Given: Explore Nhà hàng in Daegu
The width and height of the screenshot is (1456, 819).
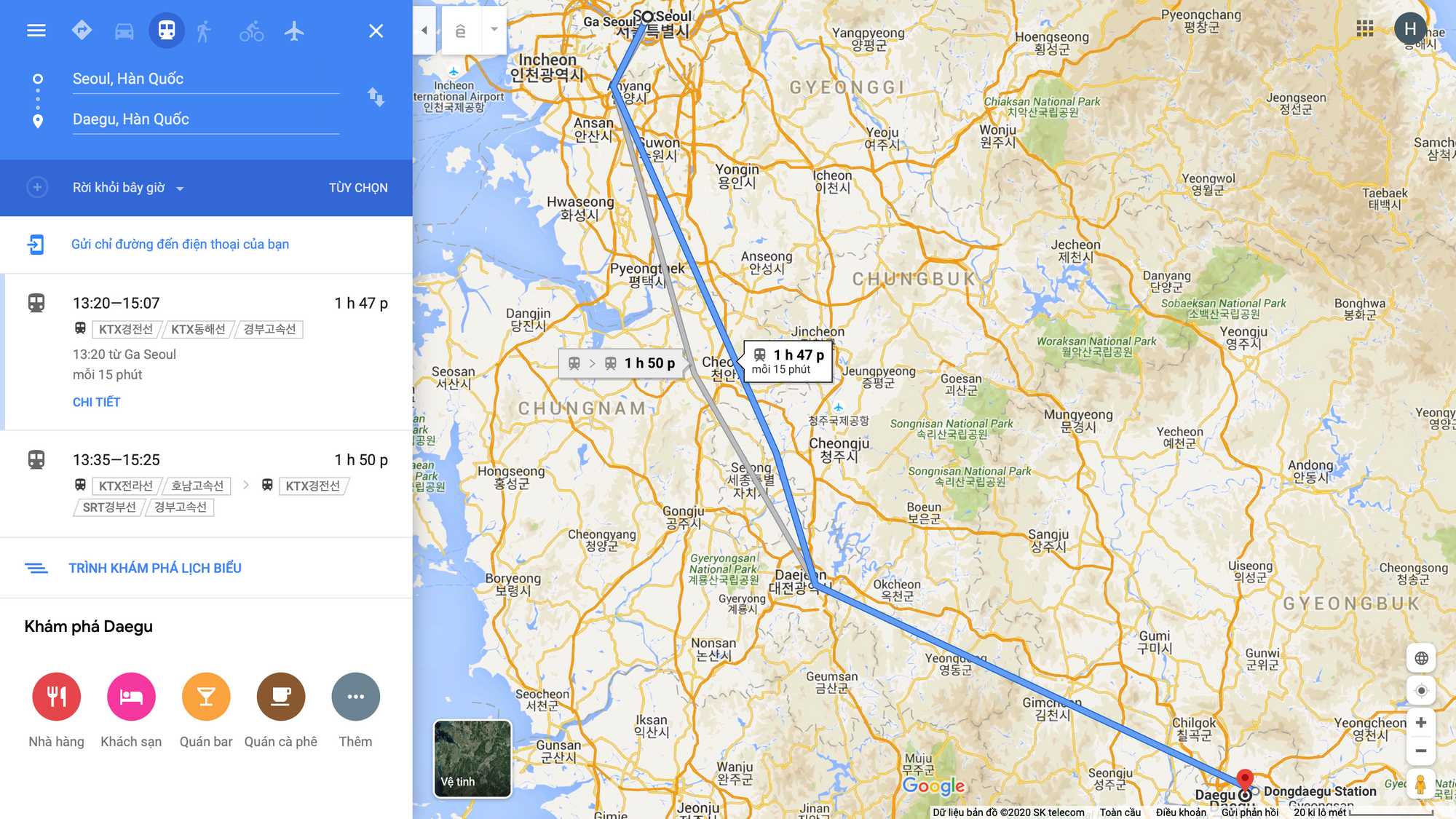Looking at the screenshot, I should [x=56, y=697].
